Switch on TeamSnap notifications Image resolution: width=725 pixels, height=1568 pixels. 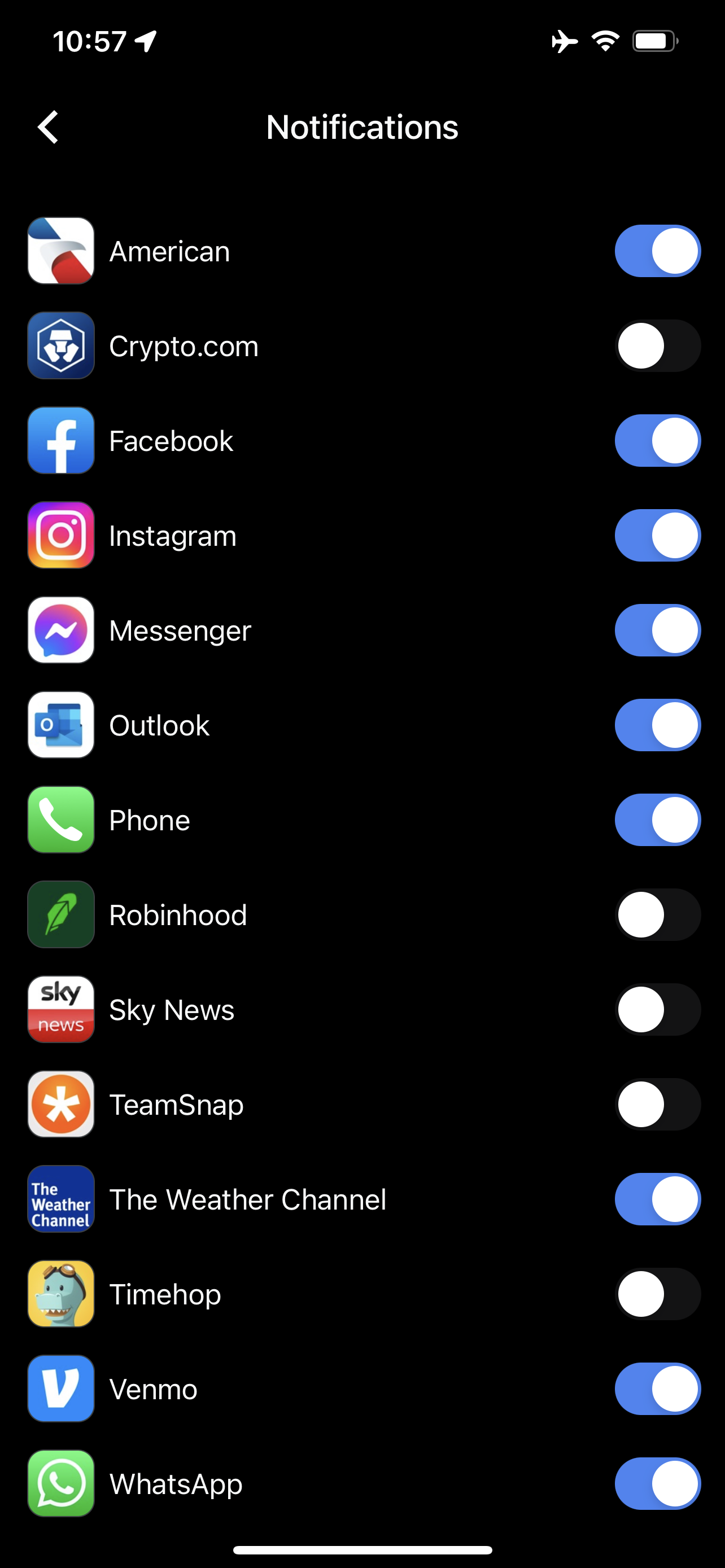coord(657,1104)
